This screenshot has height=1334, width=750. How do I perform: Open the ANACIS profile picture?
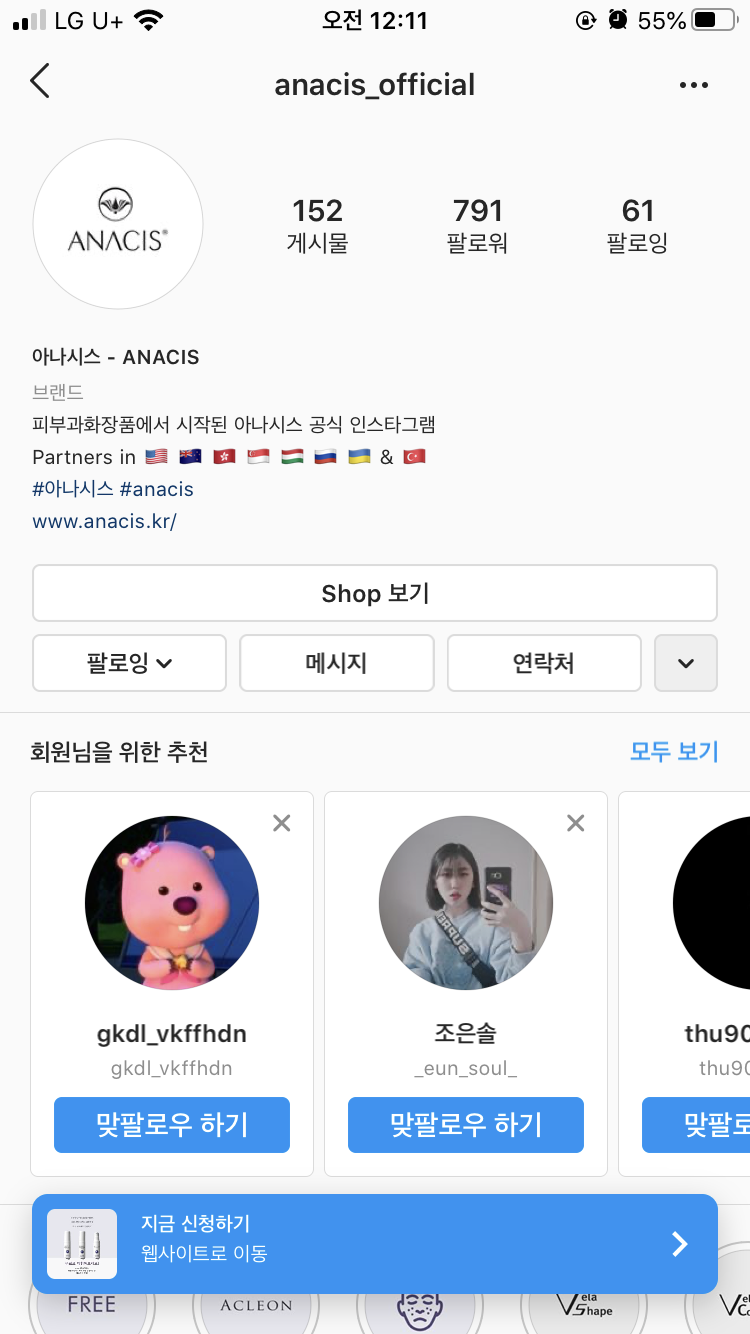118,224
